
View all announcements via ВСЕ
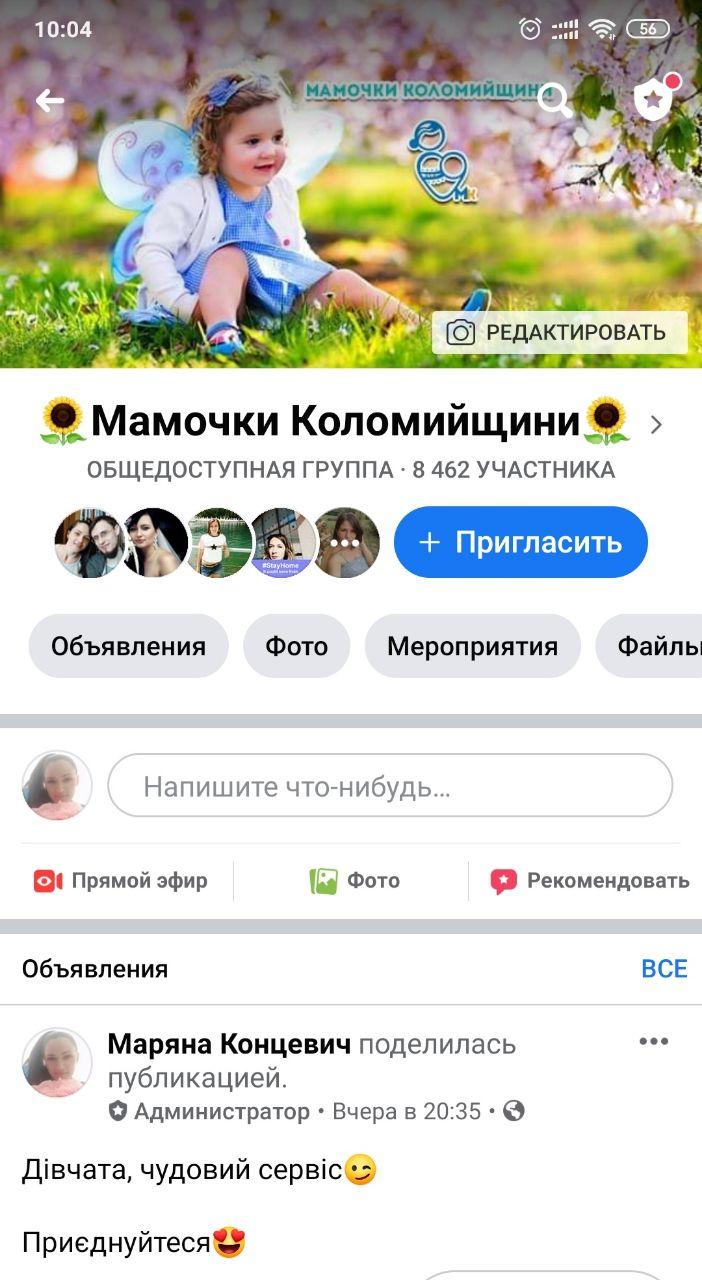tap(664, 968)
